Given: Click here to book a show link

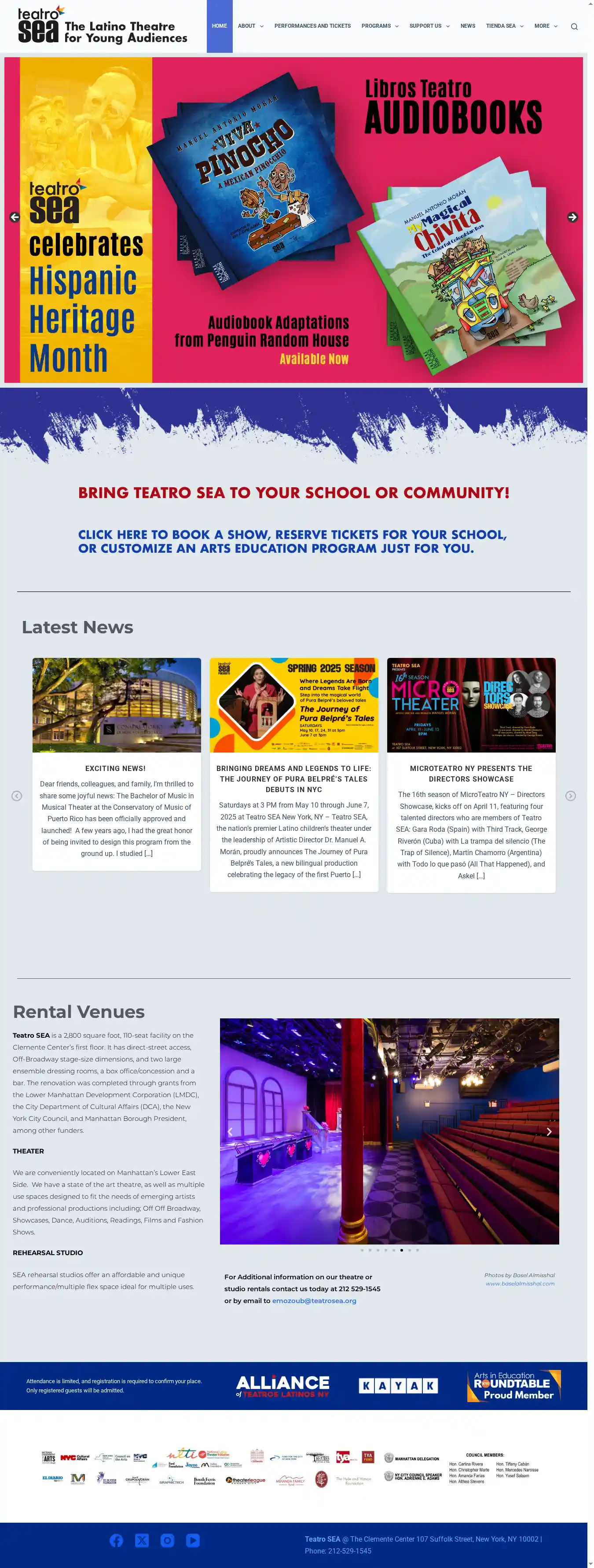Looking at the screenshot, I should point(292,541).
